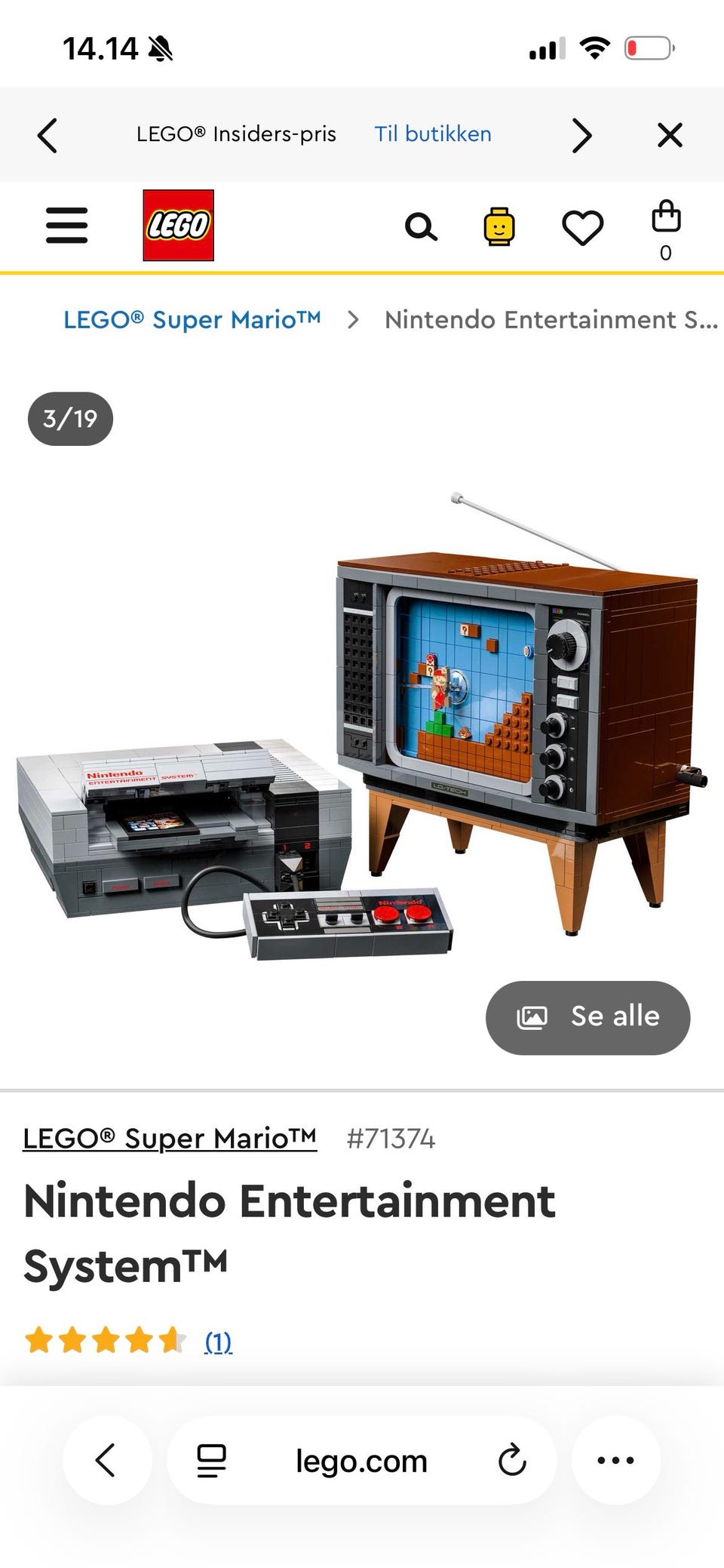The image size is (724, 1568).
Task: Go back in the browser
Action: coord(106,1460)
